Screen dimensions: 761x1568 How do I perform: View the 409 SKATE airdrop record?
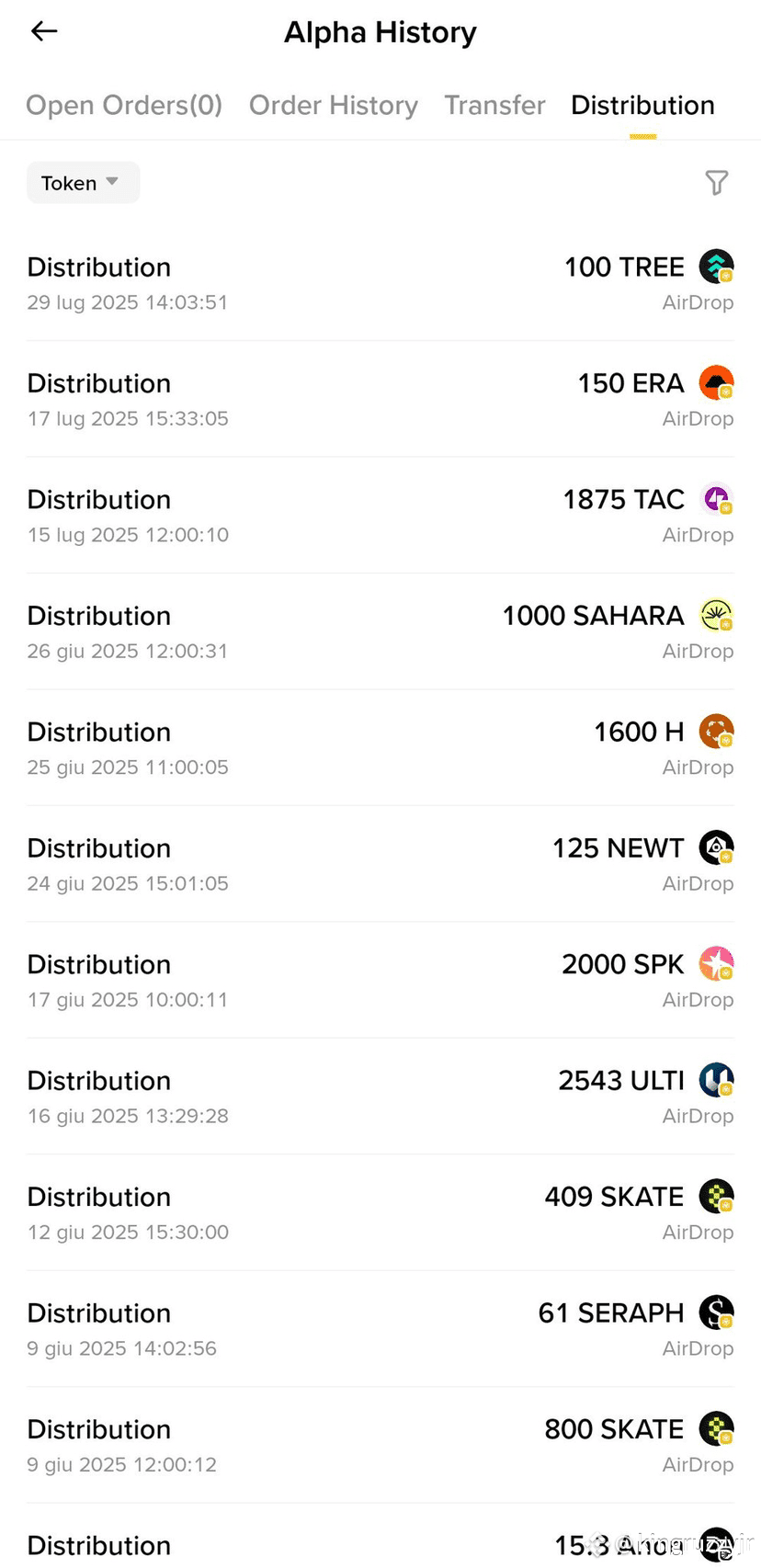click(380, 1213)
